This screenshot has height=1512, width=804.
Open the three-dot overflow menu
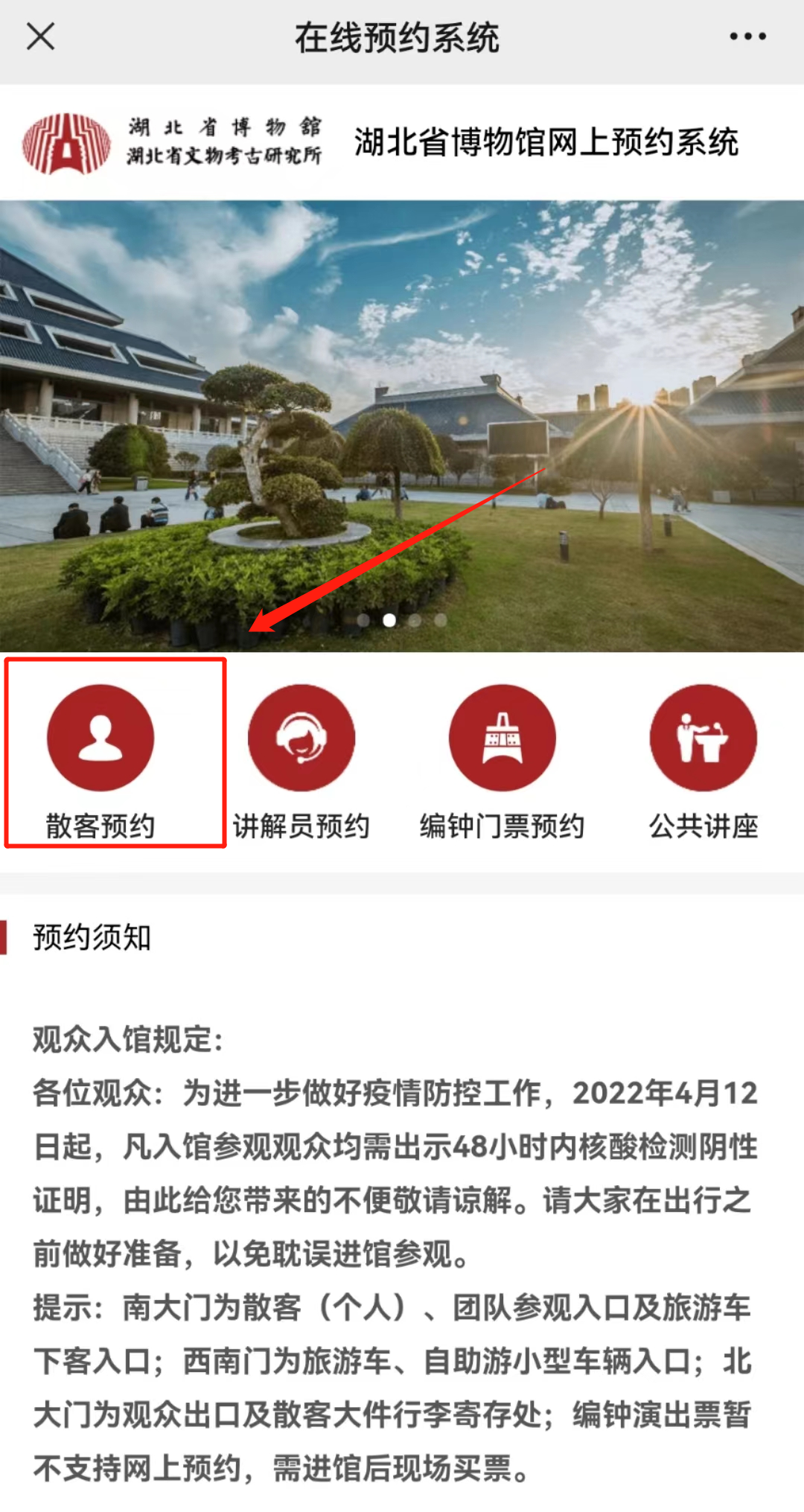(747, 36)
